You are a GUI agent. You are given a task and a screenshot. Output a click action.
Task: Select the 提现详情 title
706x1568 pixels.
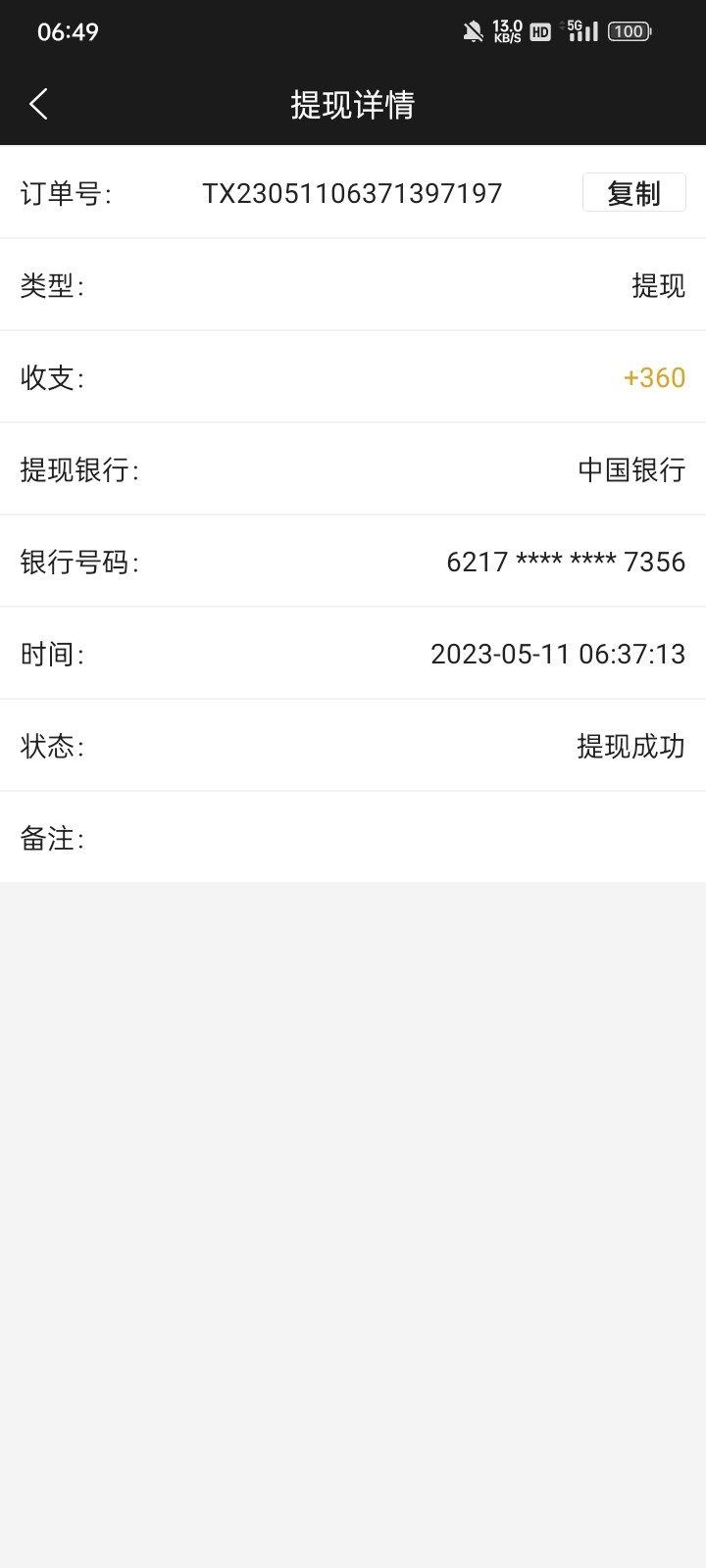pos(353,103)
